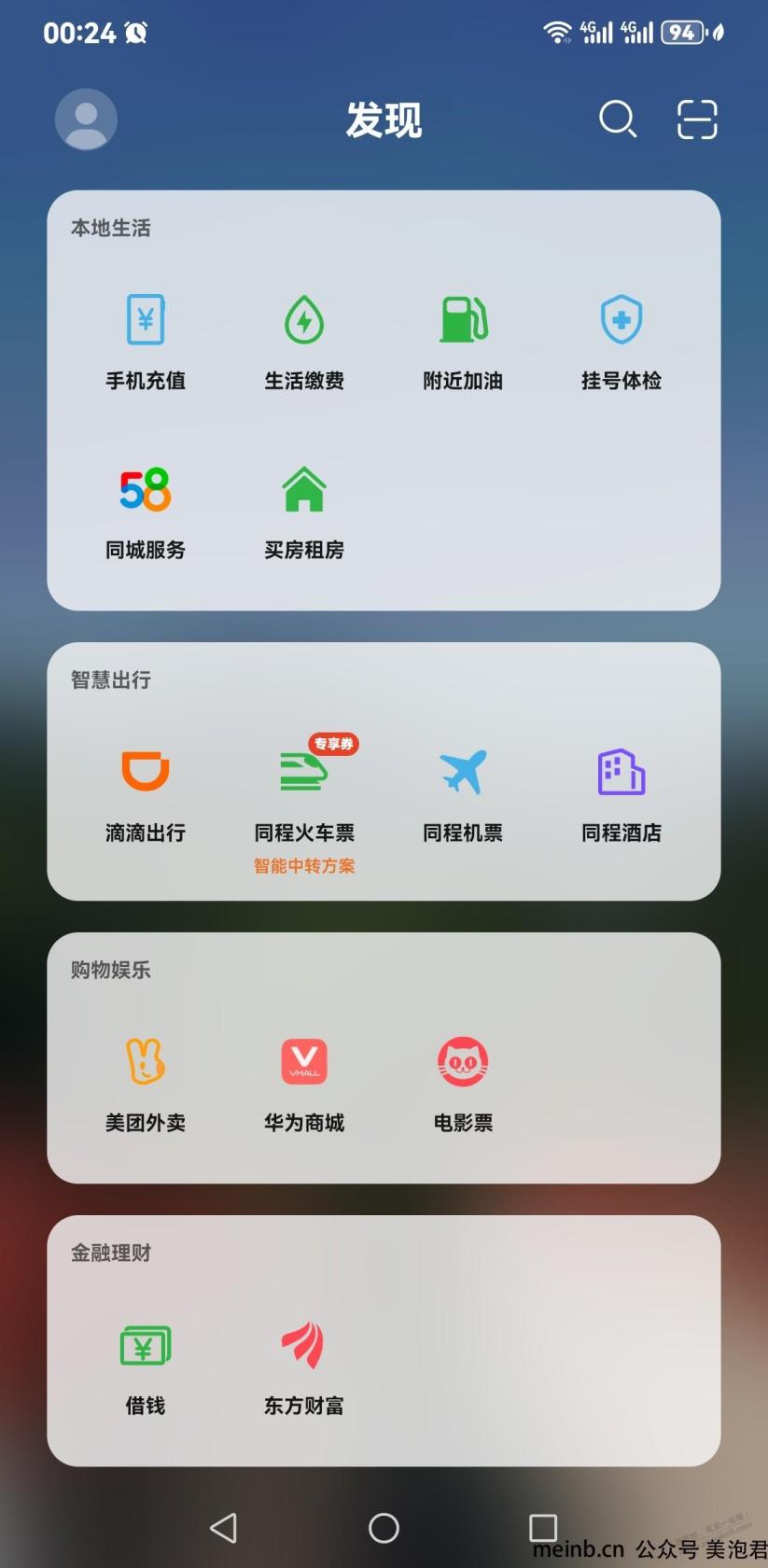The height and width of the screenshot is (1568, 768).
Task: Go to the home screen
Action: point(384,1527)
